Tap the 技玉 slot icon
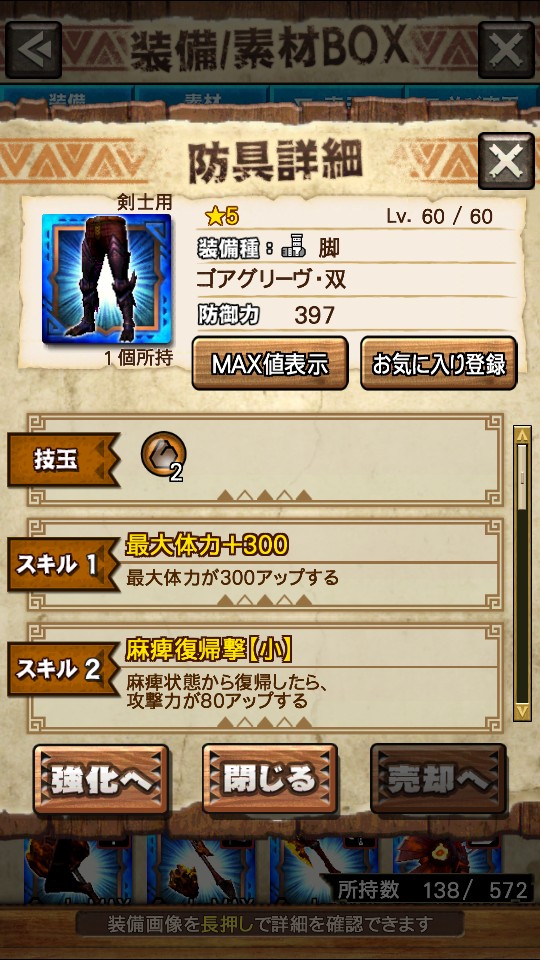 click(x=163, y=455)
